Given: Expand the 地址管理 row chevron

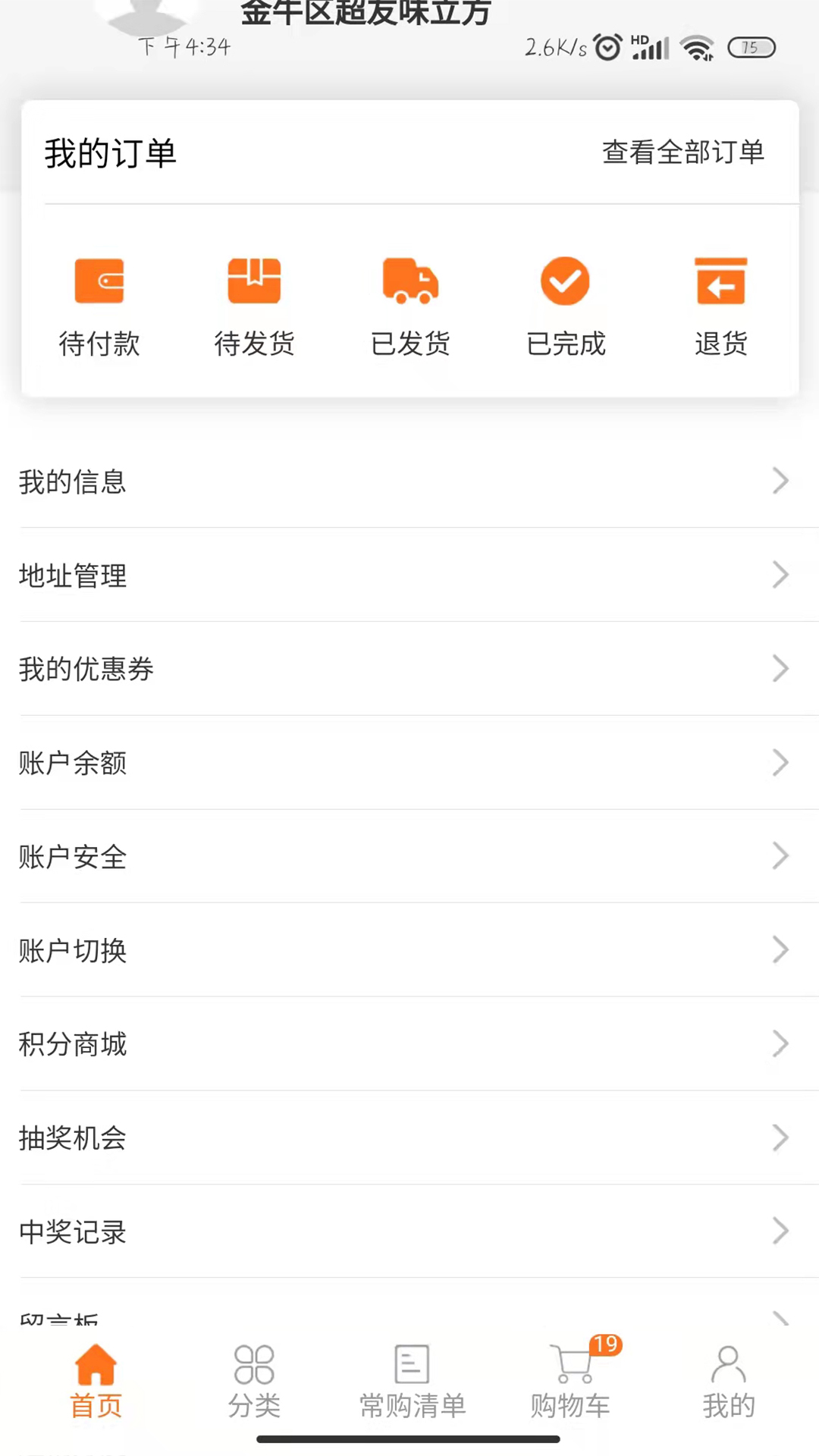Looking at the screenshot, I should click(x=780, y=574).
